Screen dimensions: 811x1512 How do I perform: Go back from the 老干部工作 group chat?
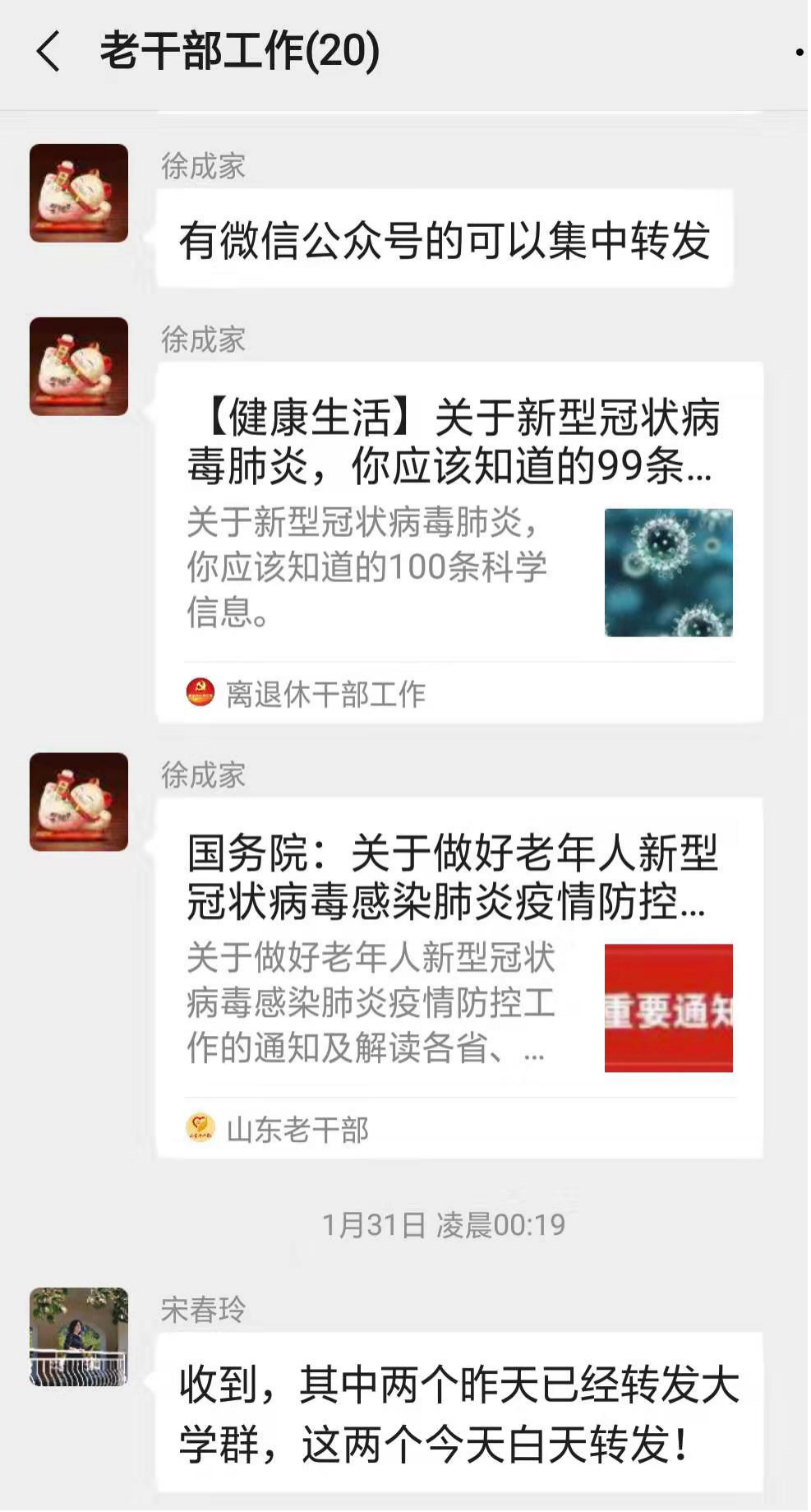pos(48,51)
